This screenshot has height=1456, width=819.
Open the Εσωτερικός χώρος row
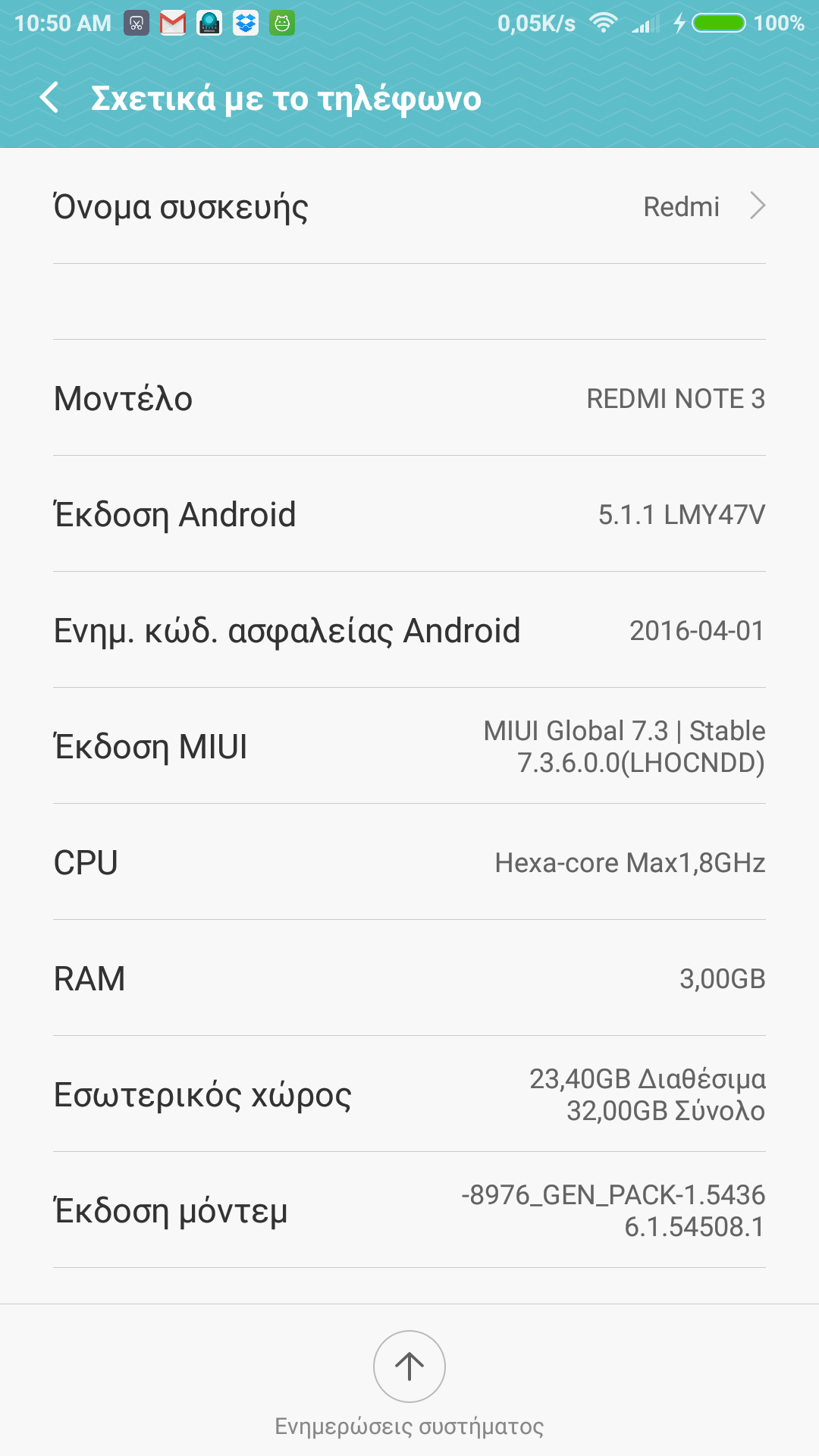click(x=409, y=1094)
